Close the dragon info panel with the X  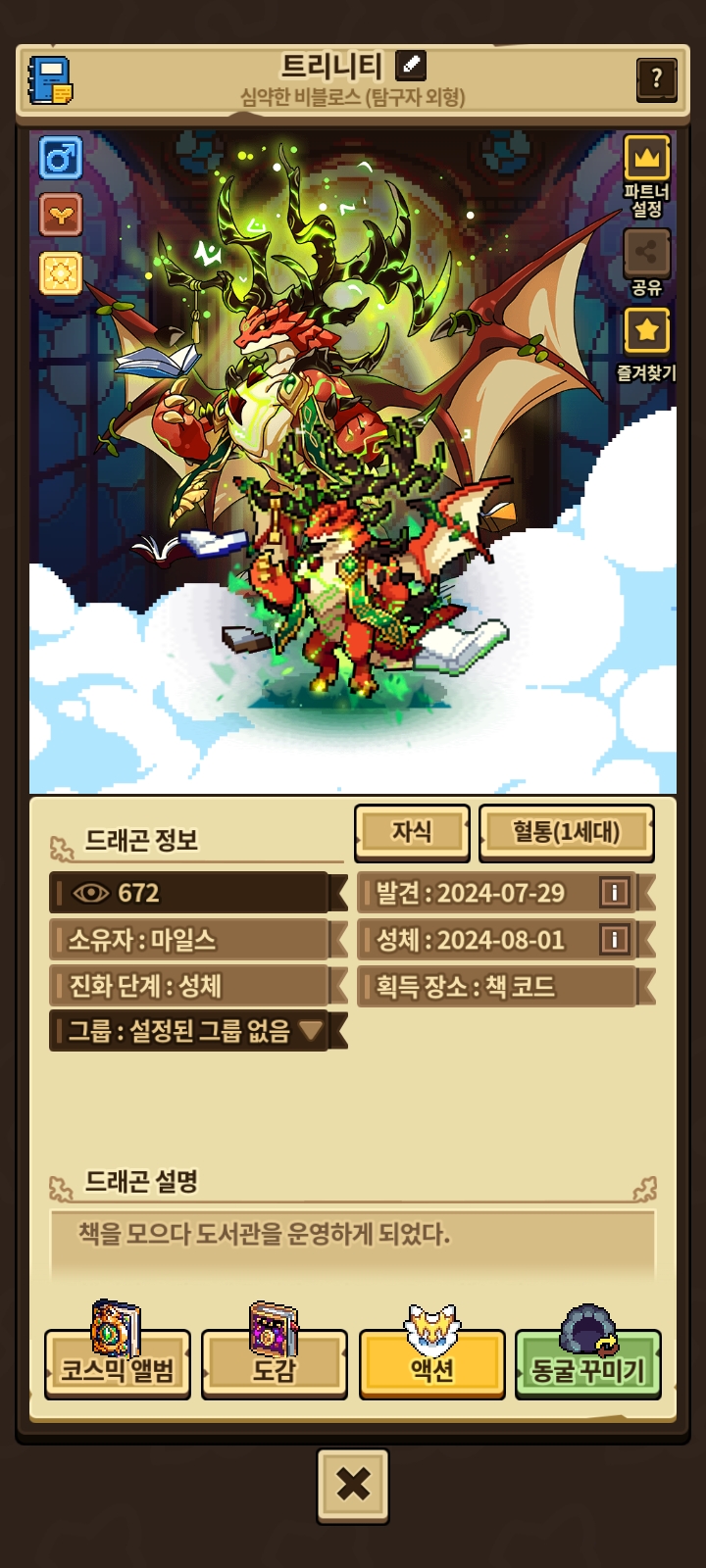tap(353, 1486)
